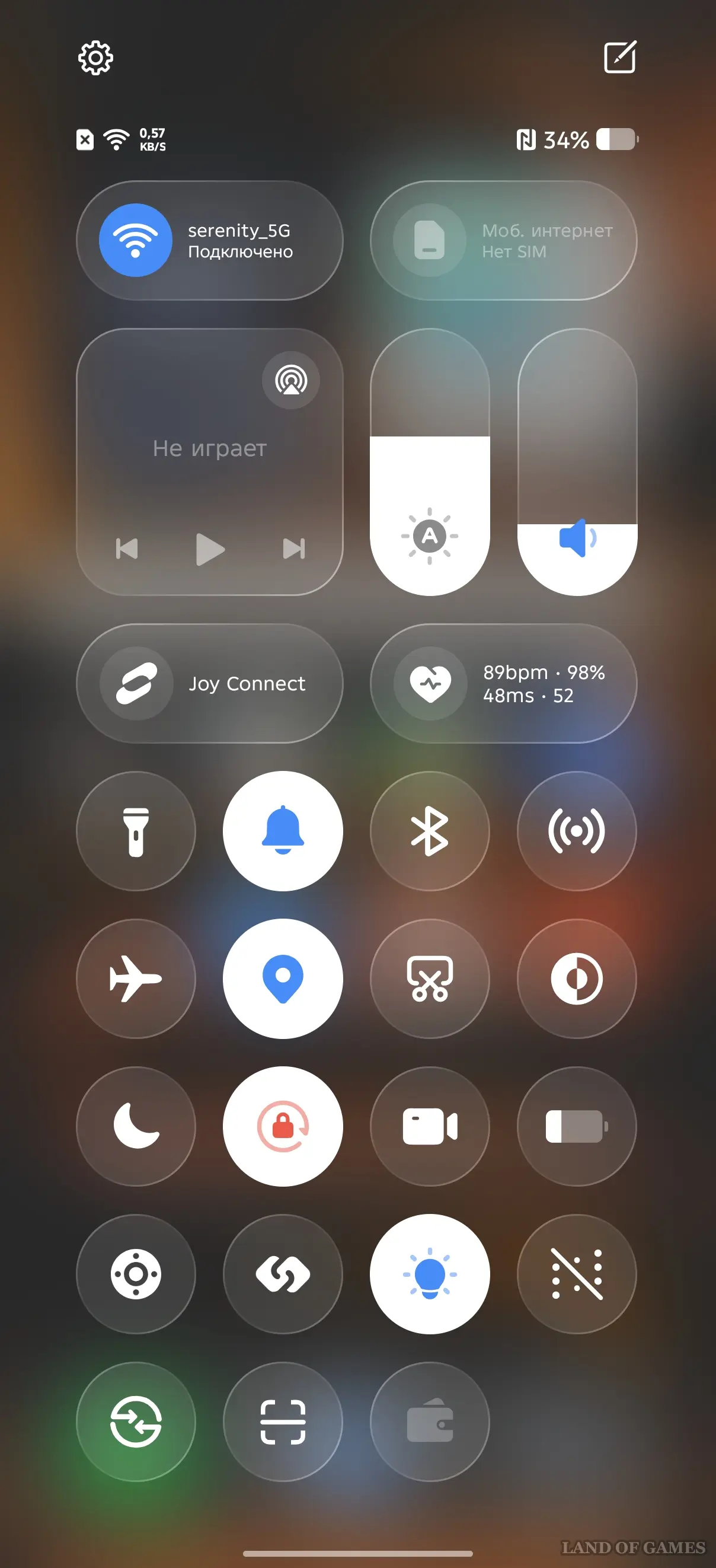This screenshot has width=716, height=1568.
Task: Start screen recording
Action: [x=430, y=1126]
